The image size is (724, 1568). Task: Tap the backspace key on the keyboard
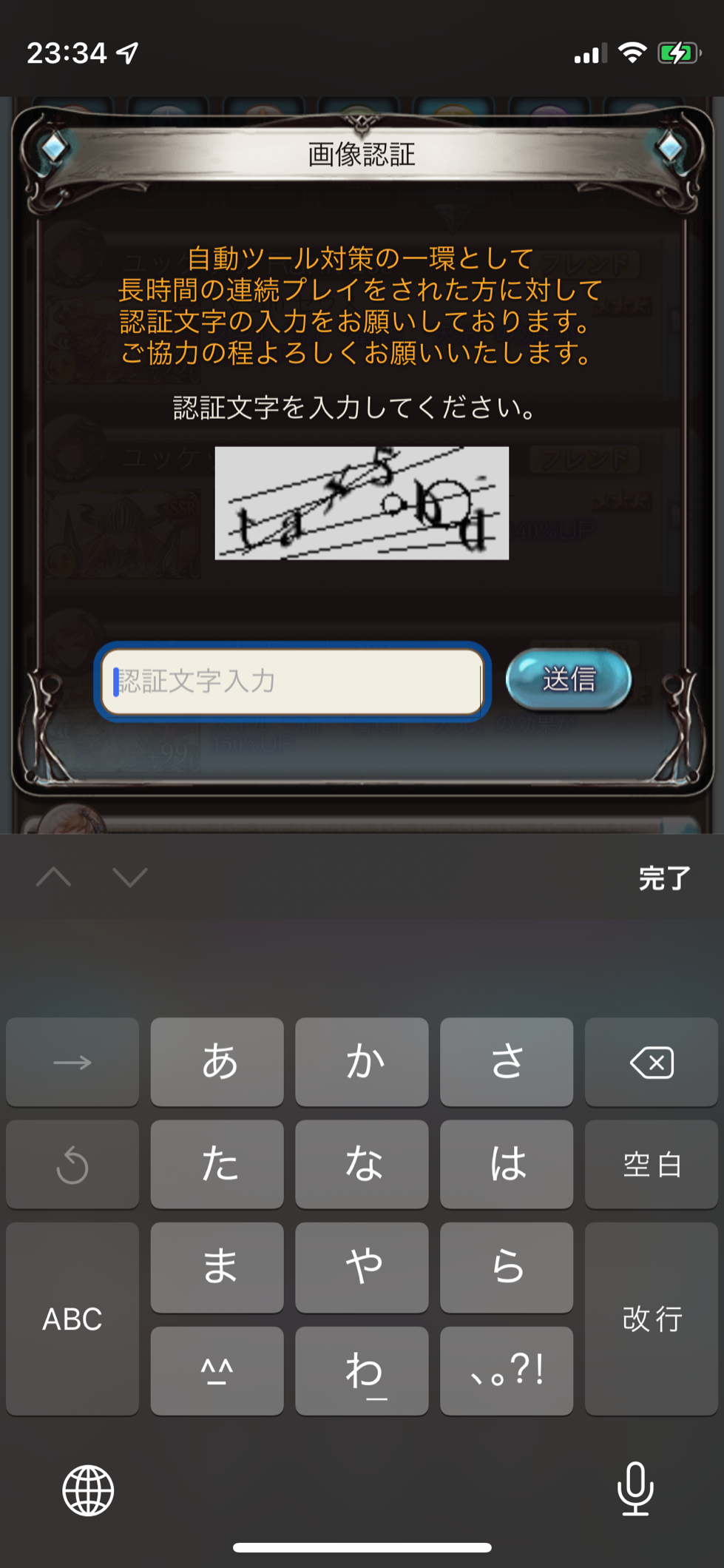(x=651, y=1063)
